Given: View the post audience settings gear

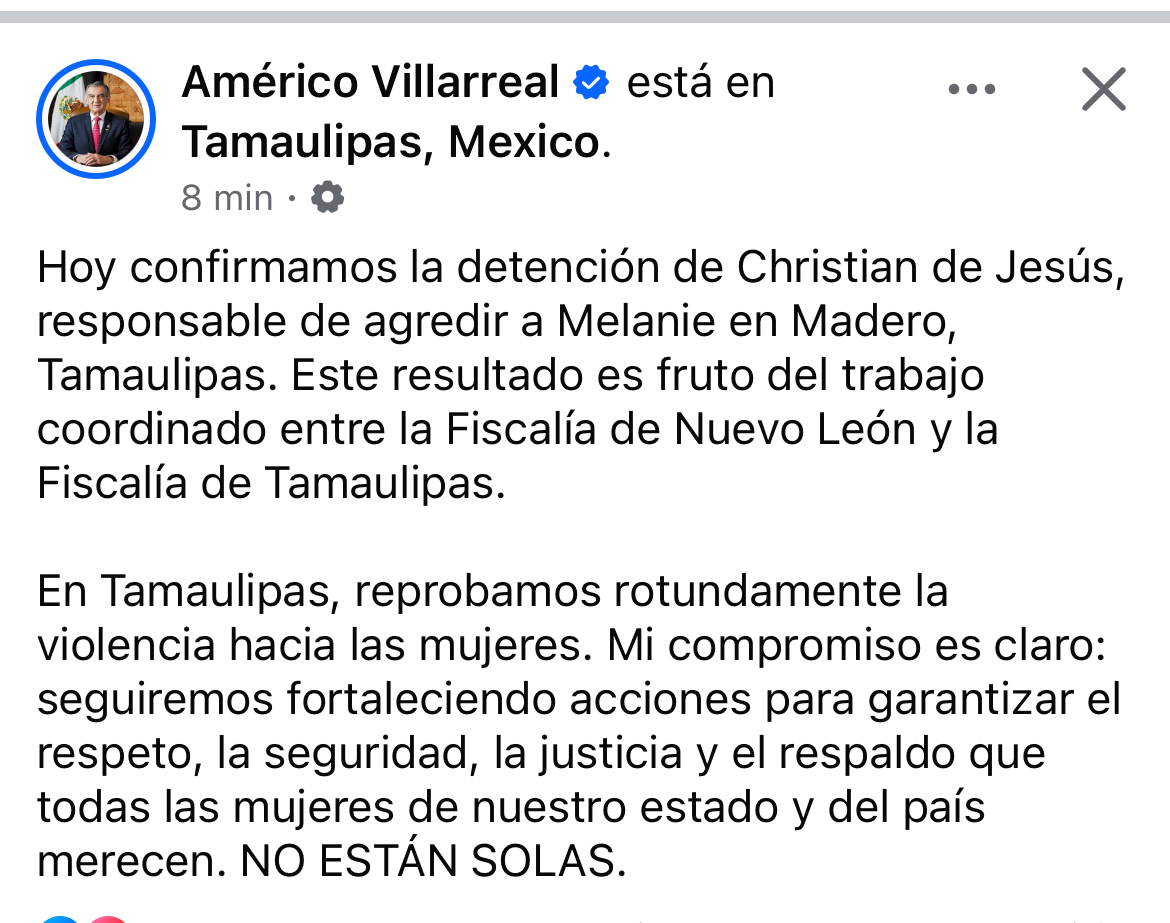Looking at the screenshot, I should tap(327, 197).
